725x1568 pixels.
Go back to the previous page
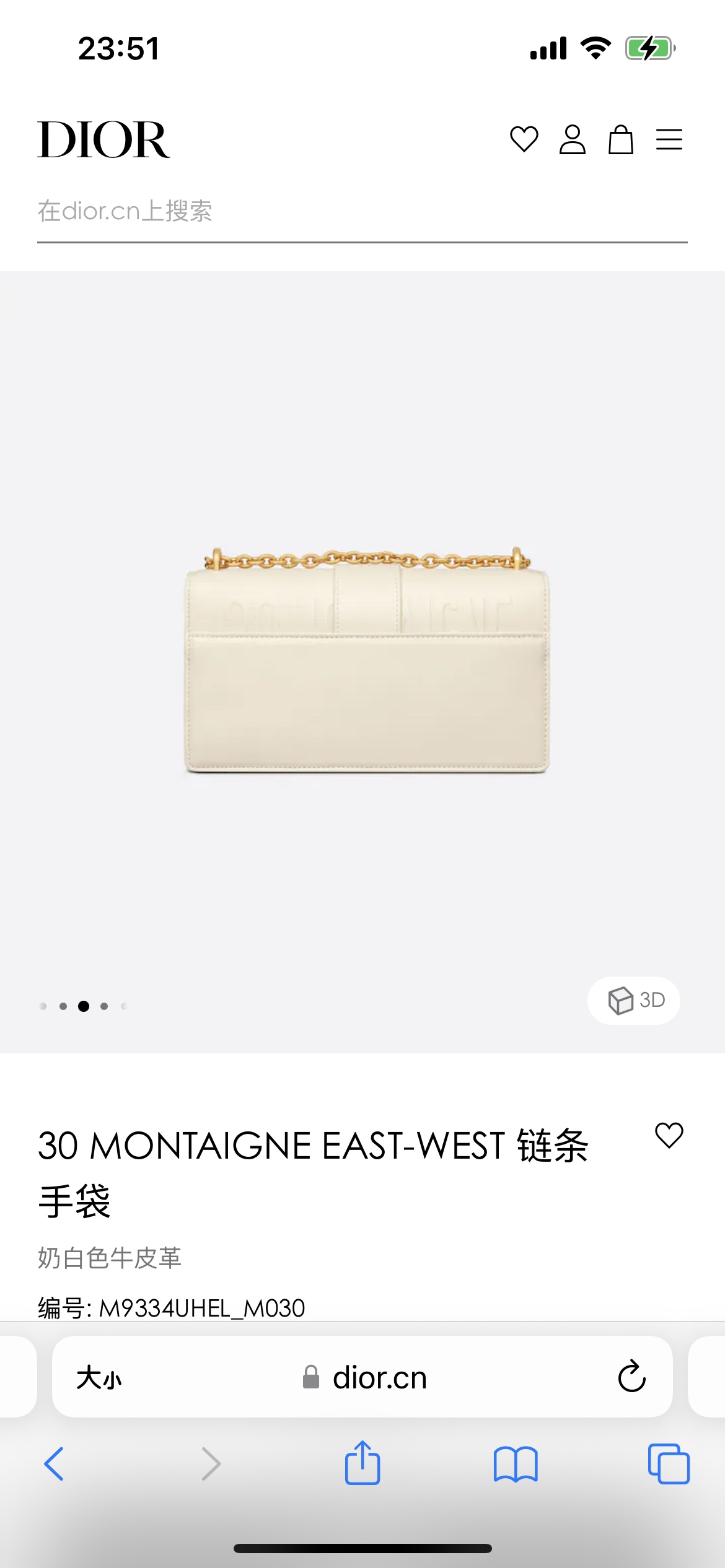pos(55,1464)
